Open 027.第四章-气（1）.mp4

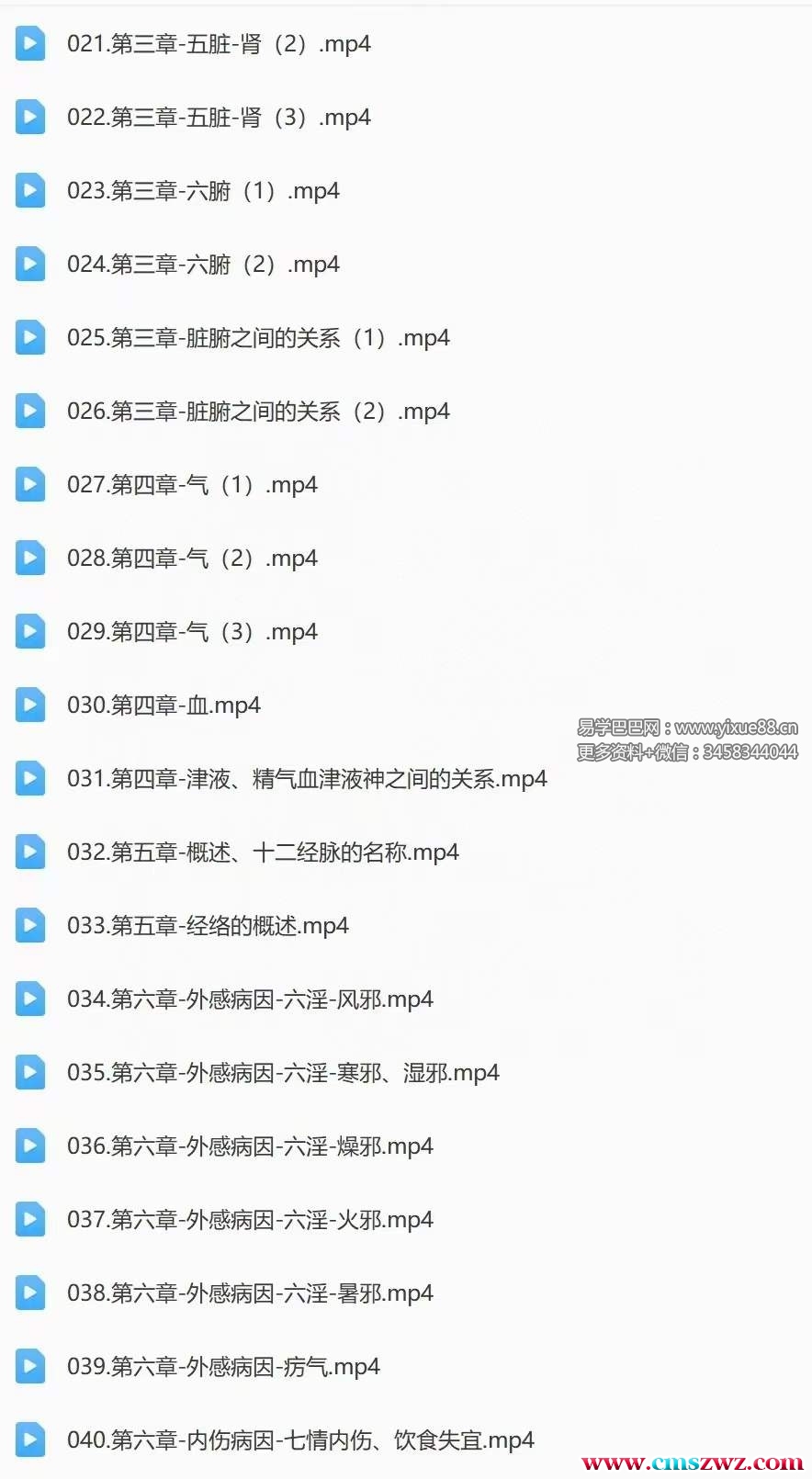192,485
